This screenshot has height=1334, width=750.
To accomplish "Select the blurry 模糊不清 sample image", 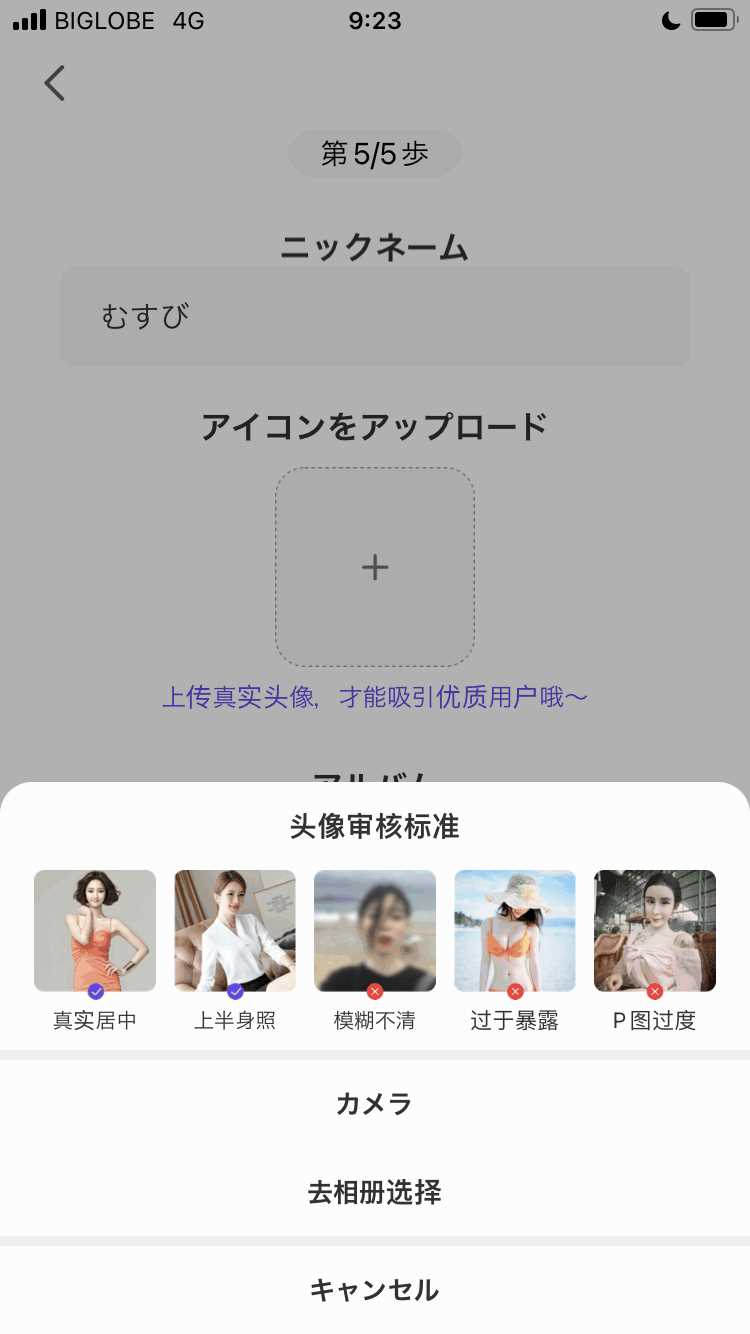I will pyautogui.click(x=375, y=930).
